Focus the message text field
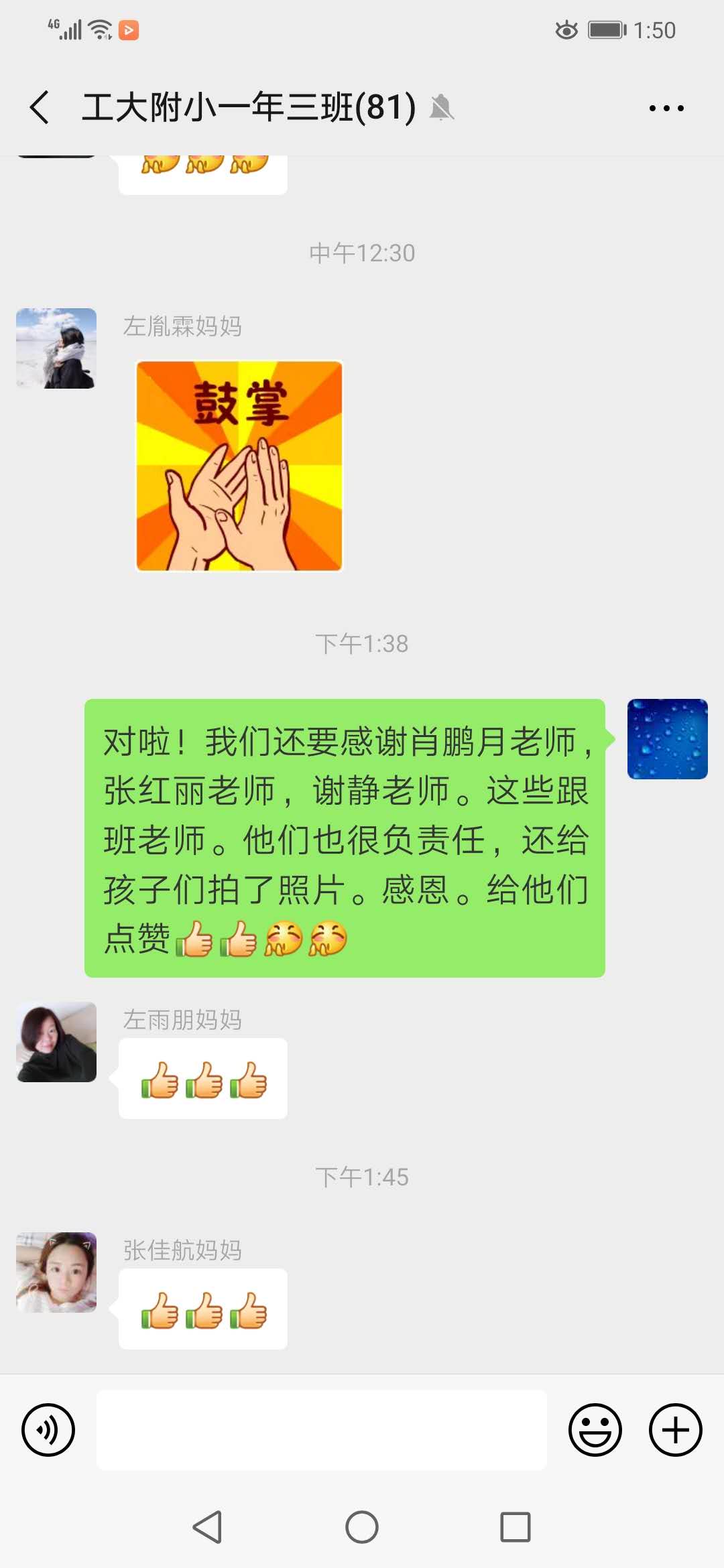This screenshot has height=1568, width=724. 322,1430
